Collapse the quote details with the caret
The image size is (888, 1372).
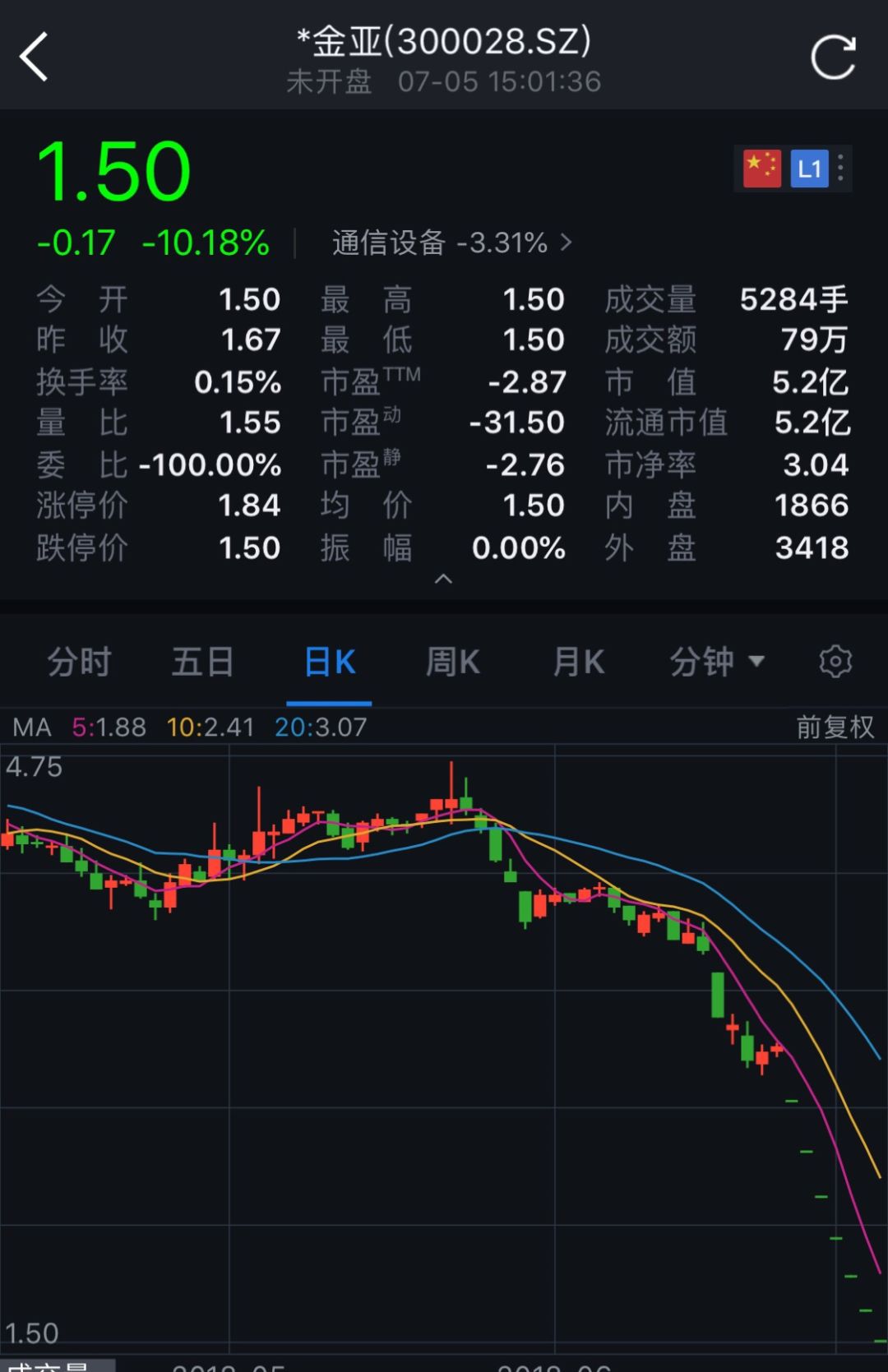tap(443, 580)
